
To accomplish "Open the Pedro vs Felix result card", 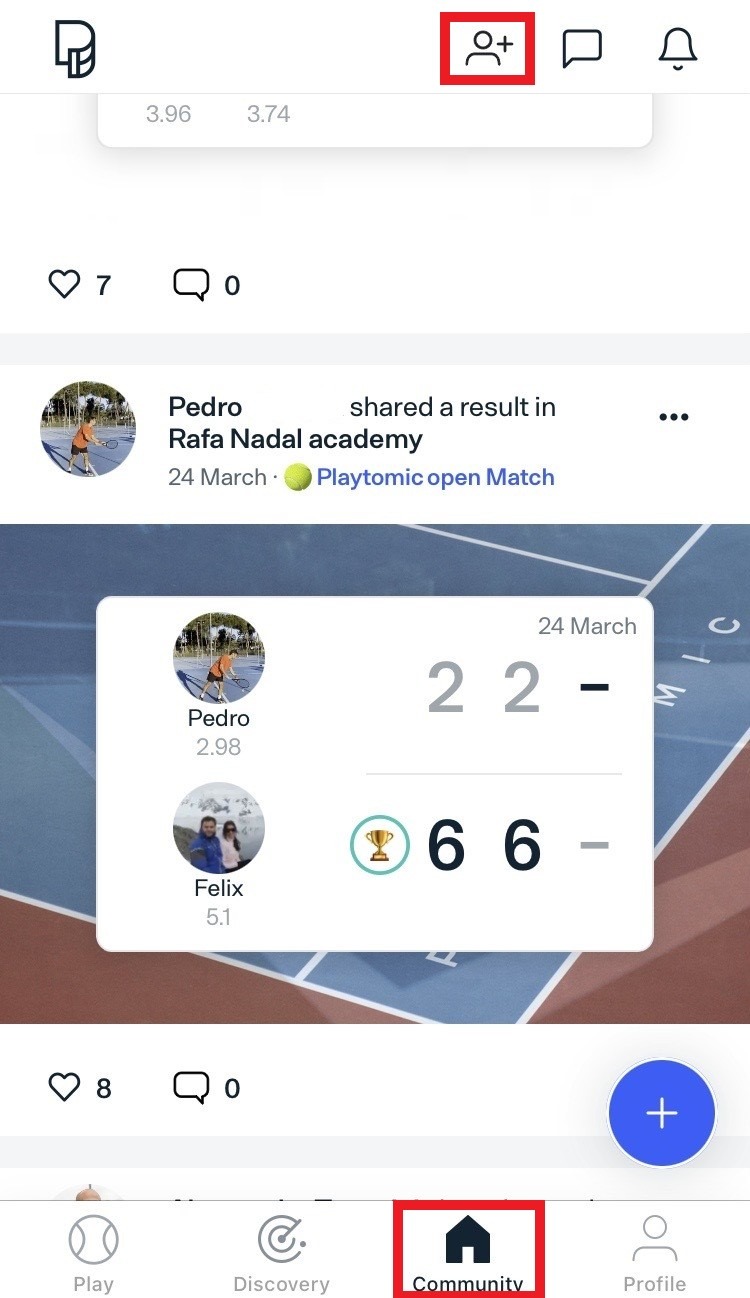I will [x=374, y=773].
